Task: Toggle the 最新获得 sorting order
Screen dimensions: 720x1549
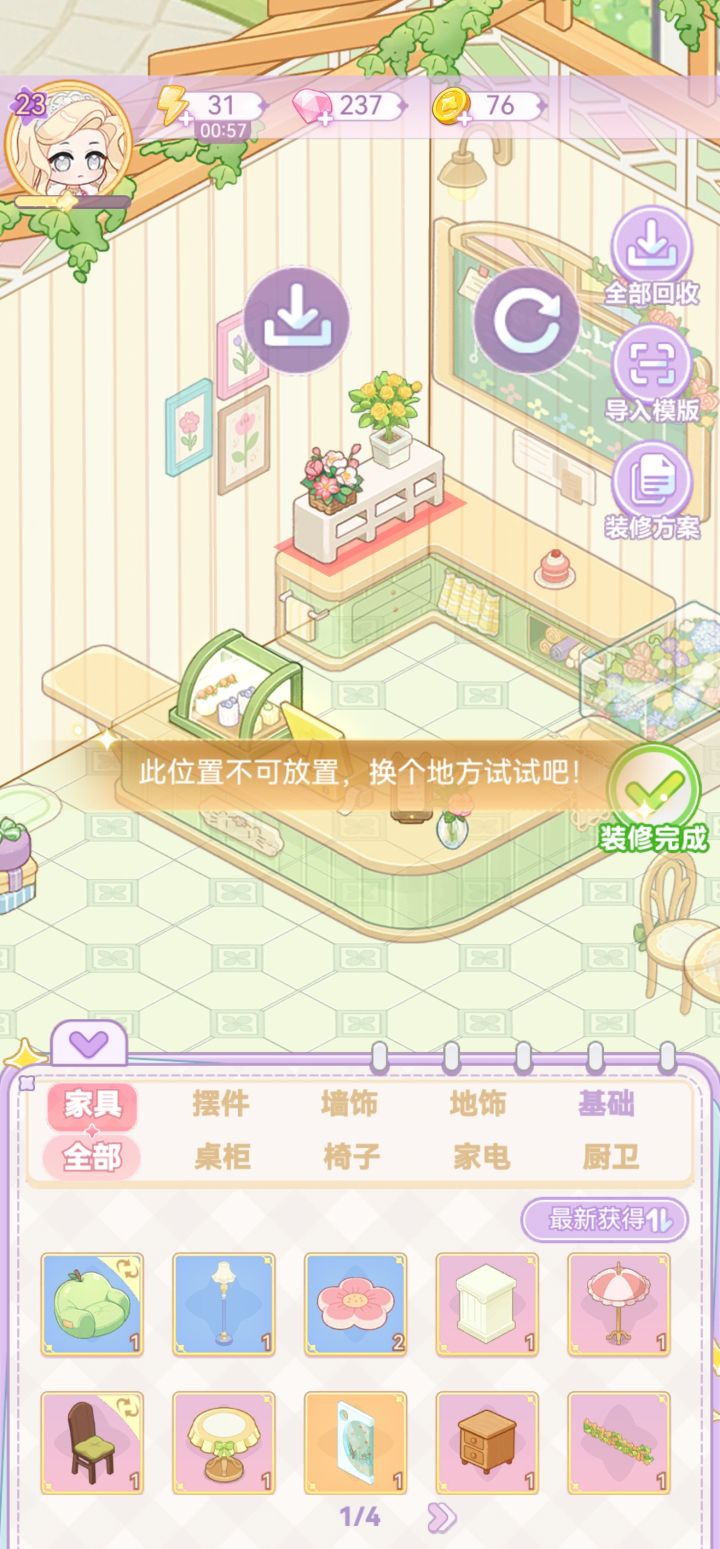Action: coord(605,1220)
